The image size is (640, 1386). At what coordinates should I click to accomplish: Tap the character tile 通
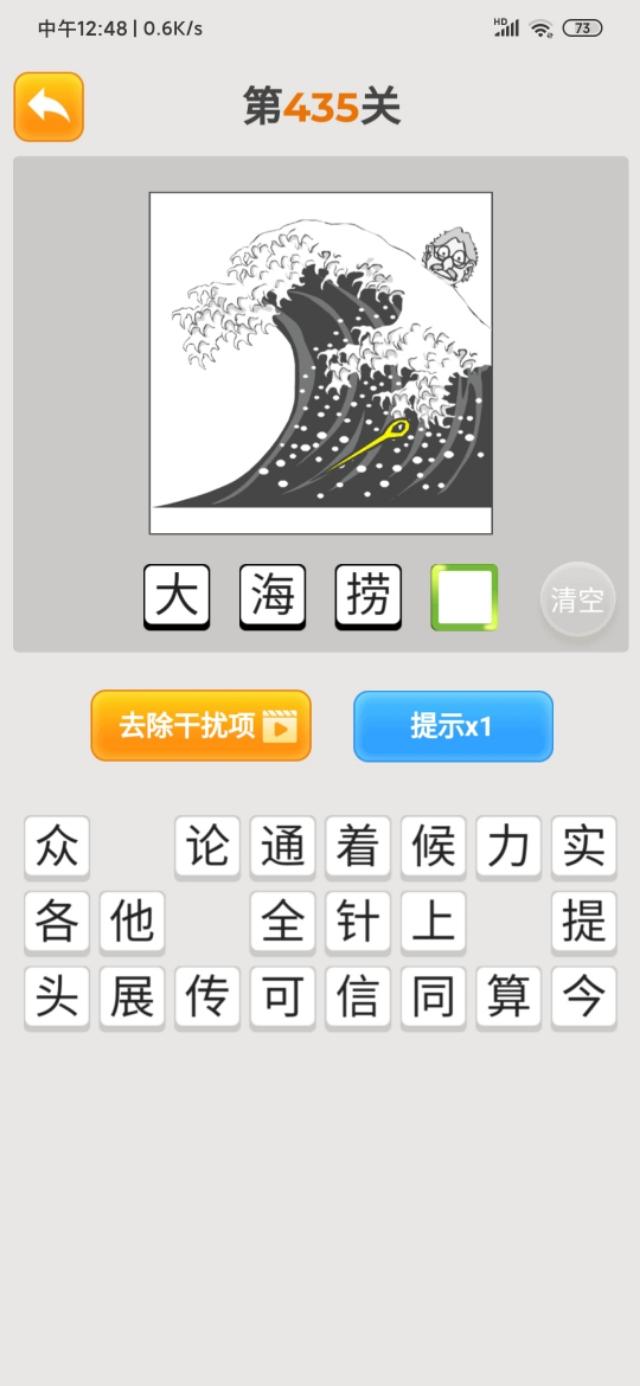283,846
